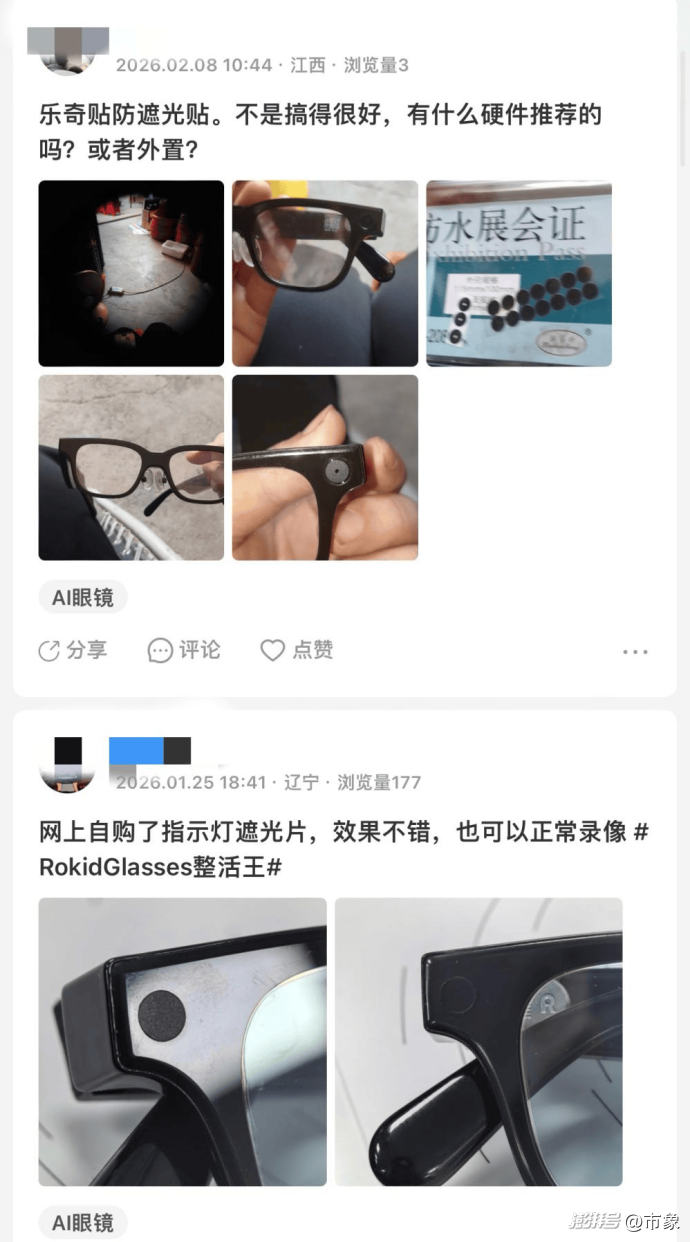
Task: View the photo of glasses held in hand
Action: (x=325, y=273)
